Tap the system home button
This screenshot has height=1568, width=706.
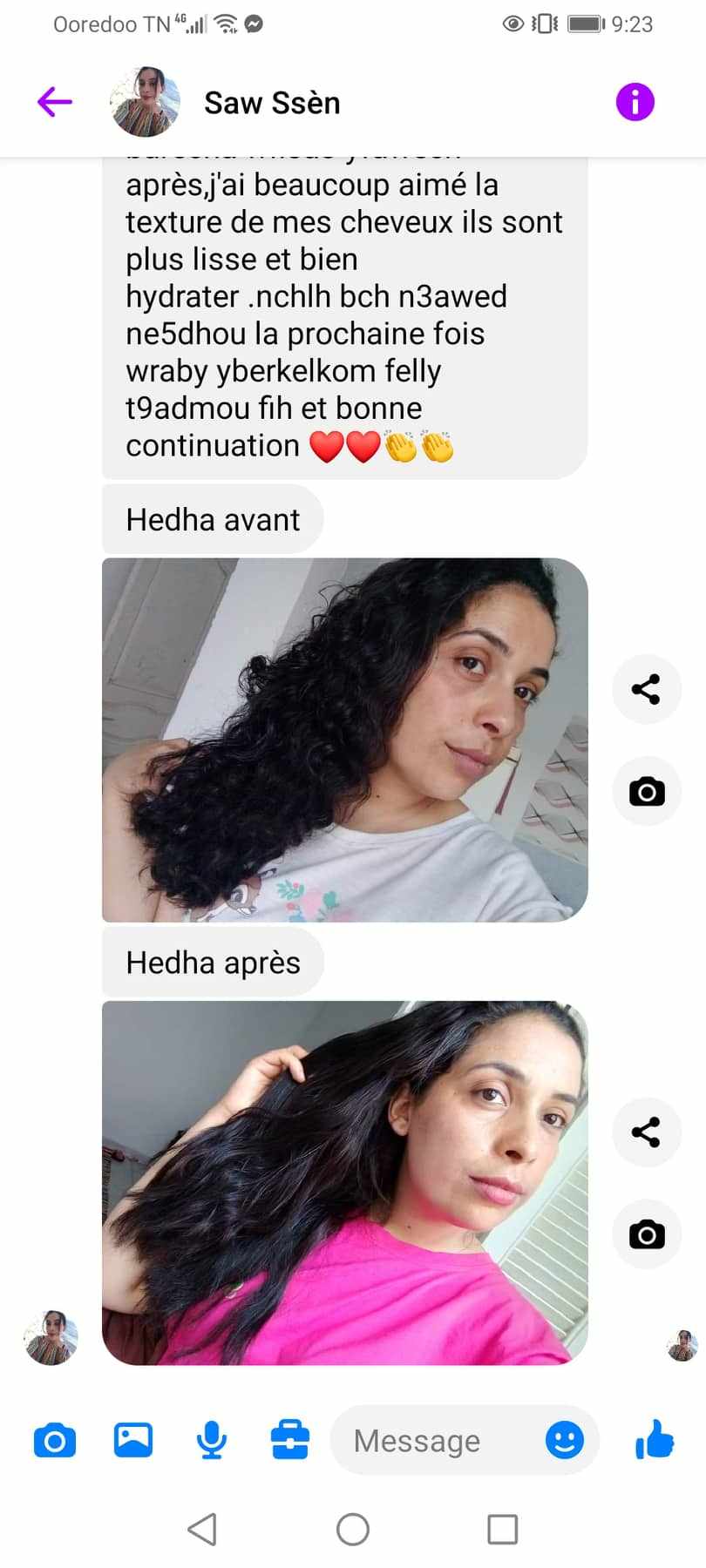pyautogui.click(x=353, y=1529)
